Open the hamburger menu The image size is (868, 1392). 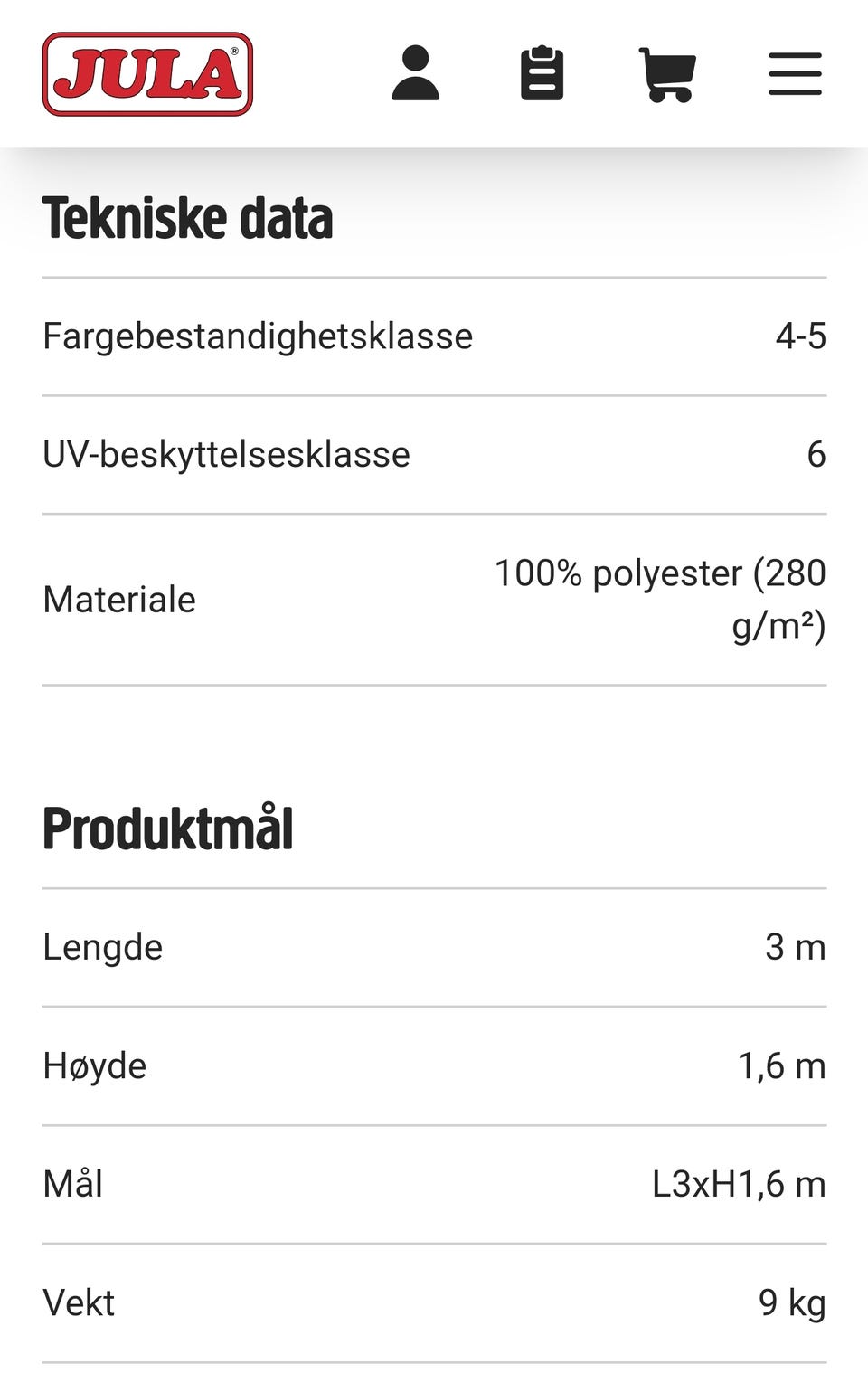pos(795,73)
